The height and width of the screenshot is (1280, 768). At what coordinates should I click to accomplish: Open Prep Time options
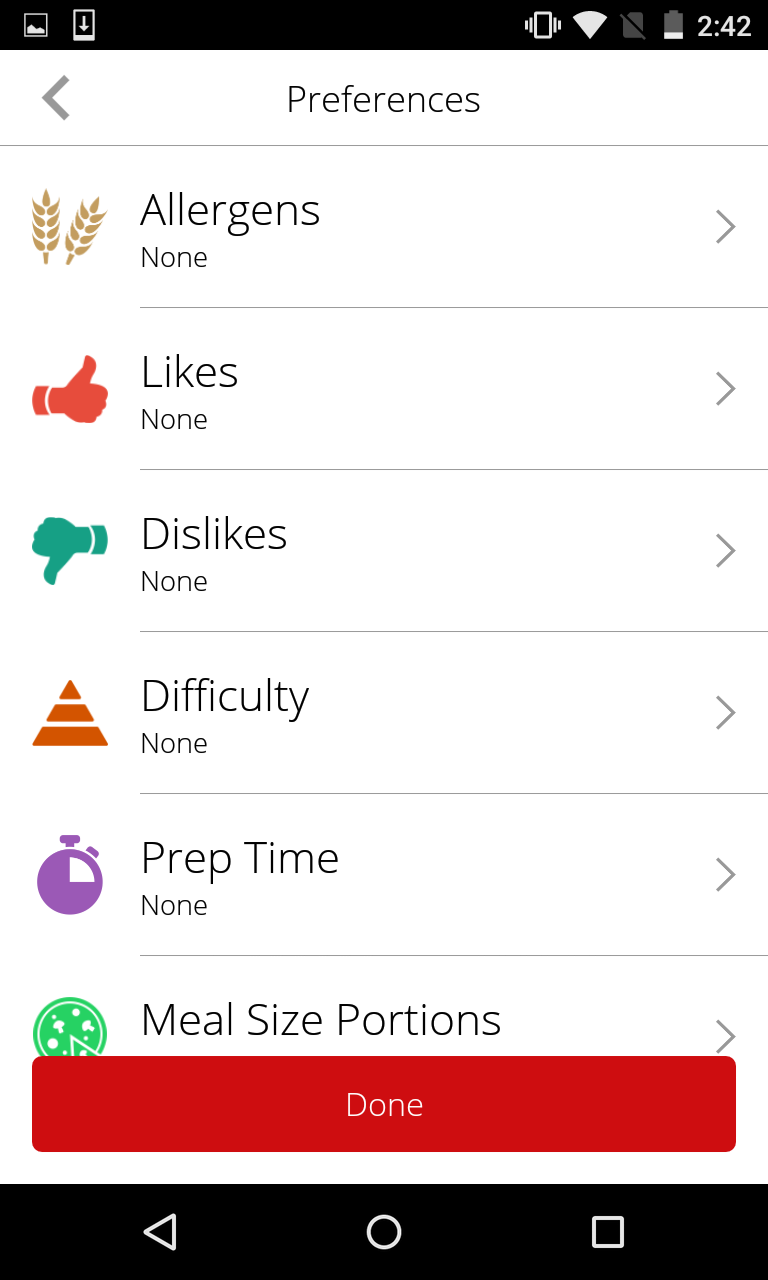pyautogui.click(x=384, y=876)
